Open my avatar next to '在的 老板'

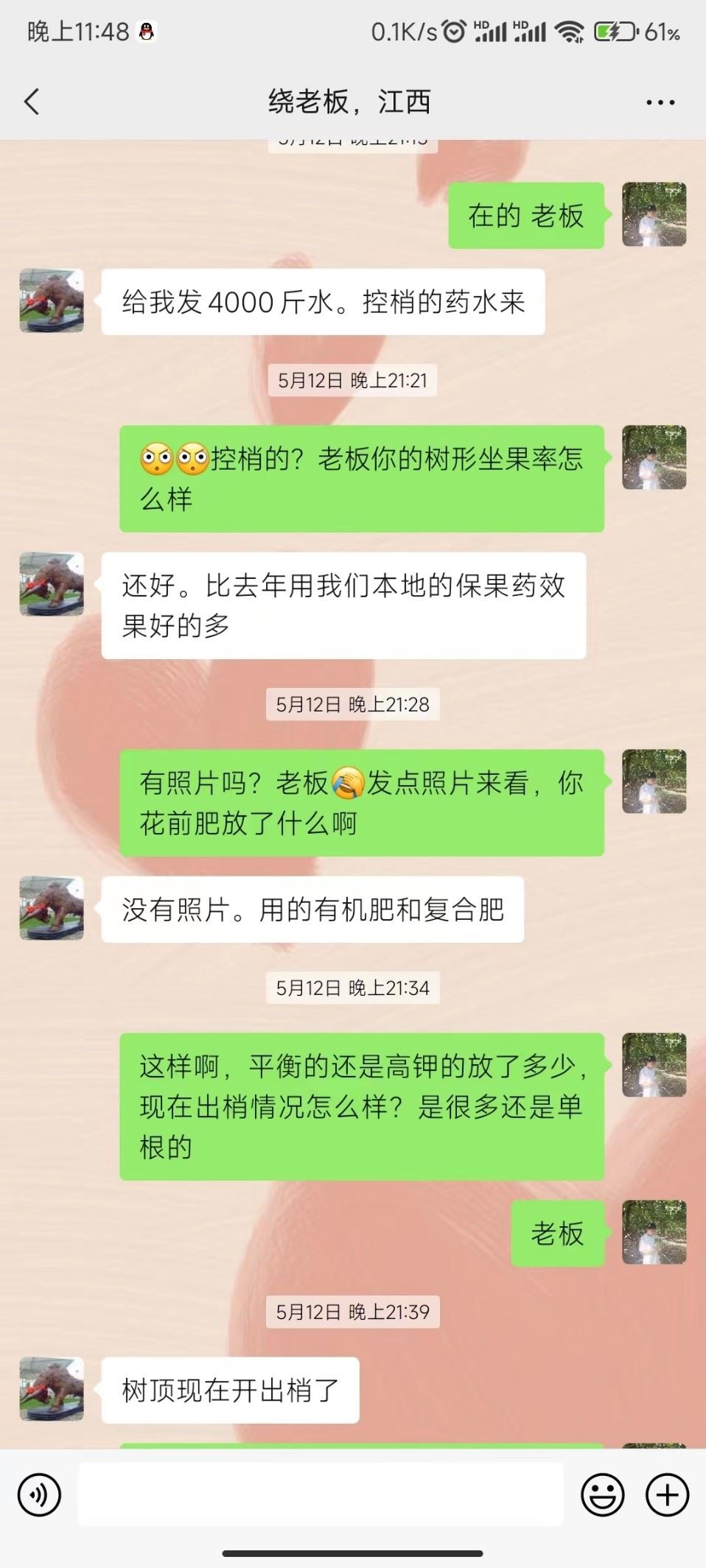654,214
